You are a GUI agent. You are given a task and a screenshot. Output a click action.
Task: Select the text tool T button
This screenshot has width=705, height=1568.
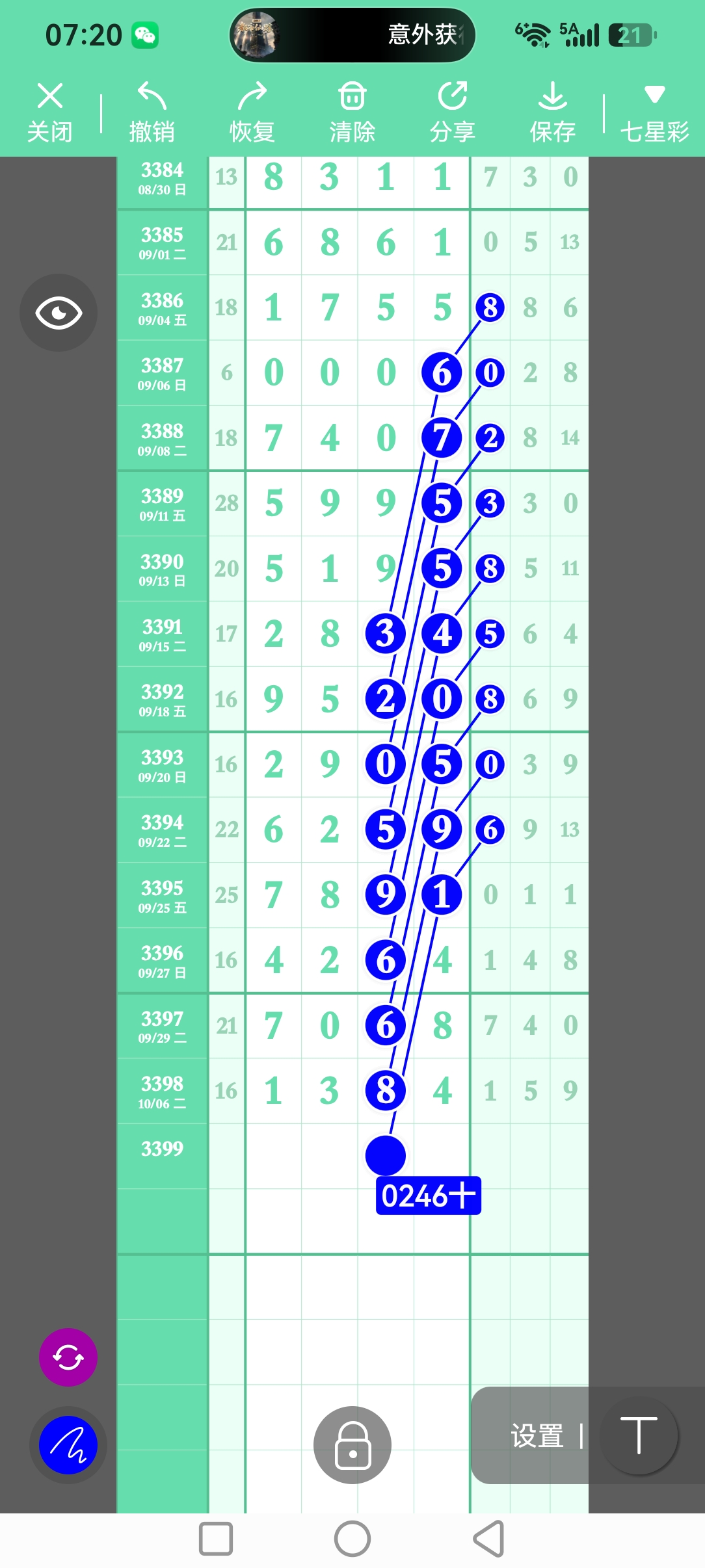coord(639,1435)
